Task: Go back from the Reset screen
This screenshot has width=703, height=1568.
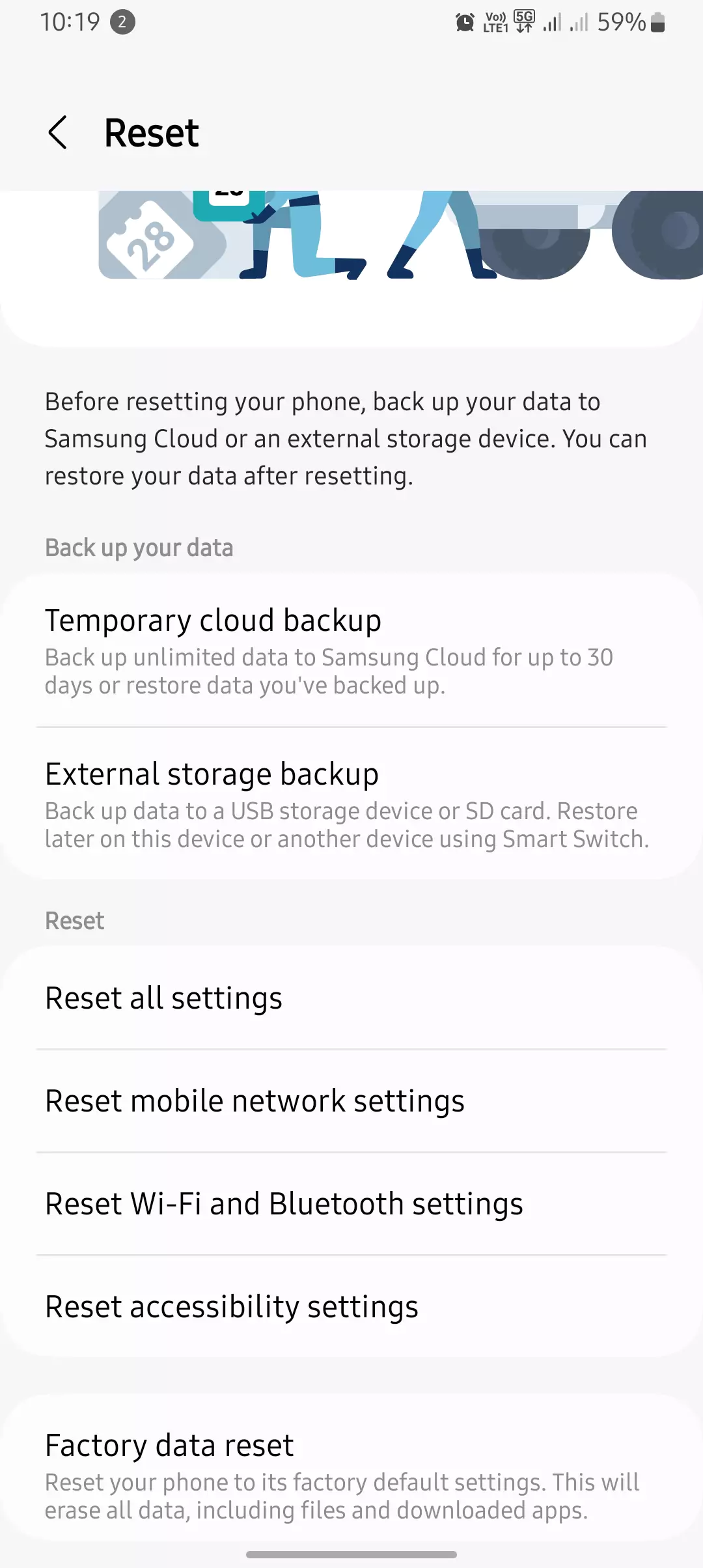Action: (x=58, y=133)
